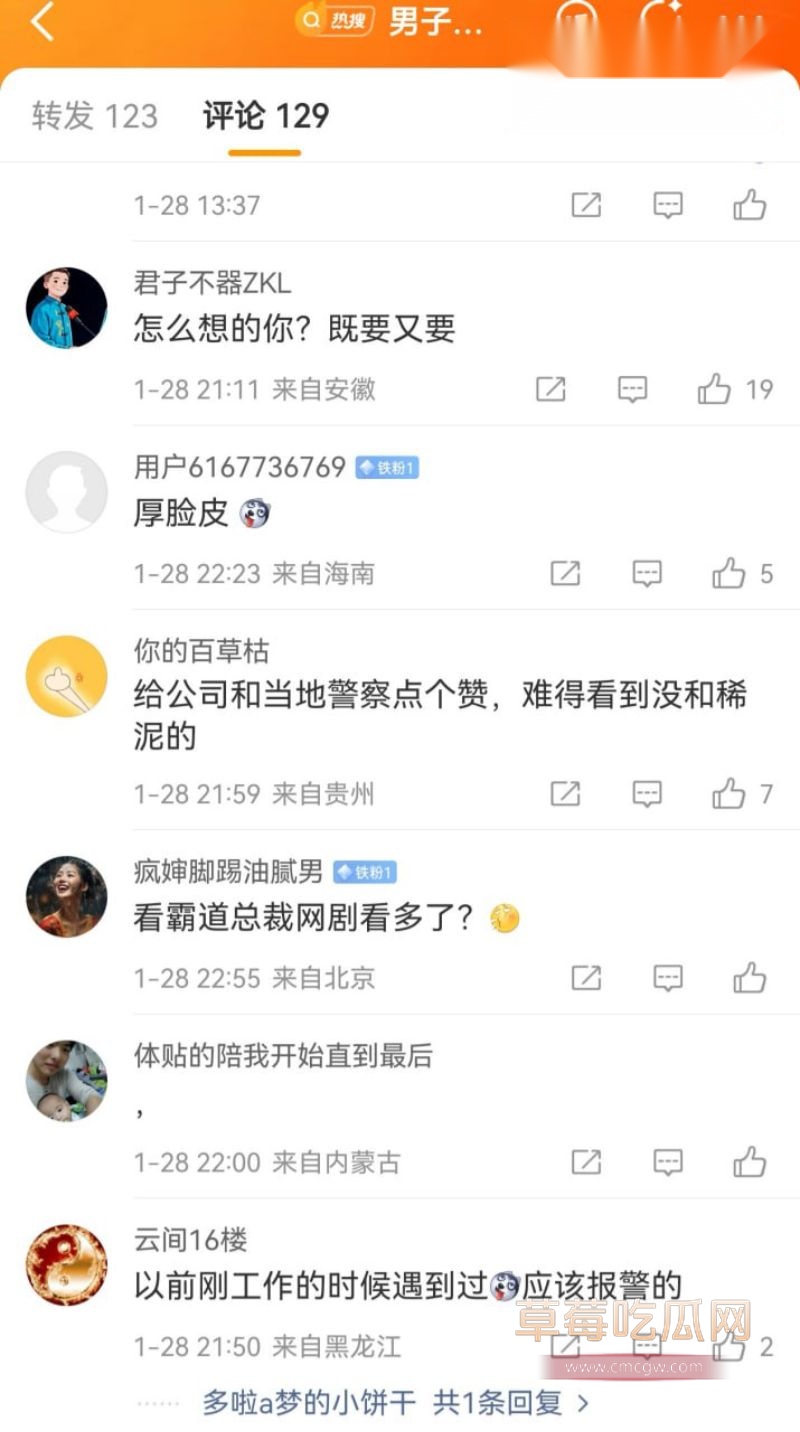
Task: Tap the username 你的百草枯
Action: pos(197,648)
